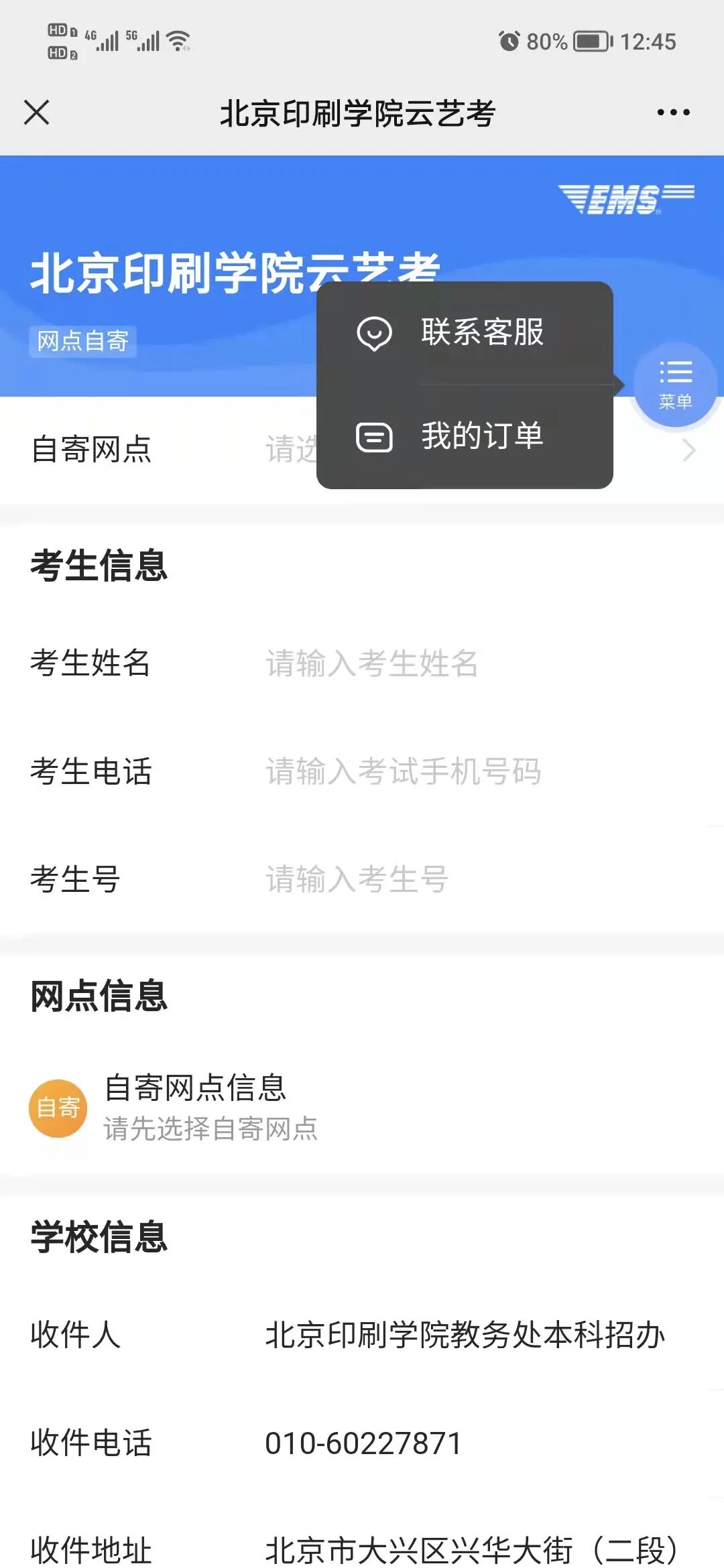Close the page with the X icon
Screen dimensions: 724x1568
click(37, 113)
